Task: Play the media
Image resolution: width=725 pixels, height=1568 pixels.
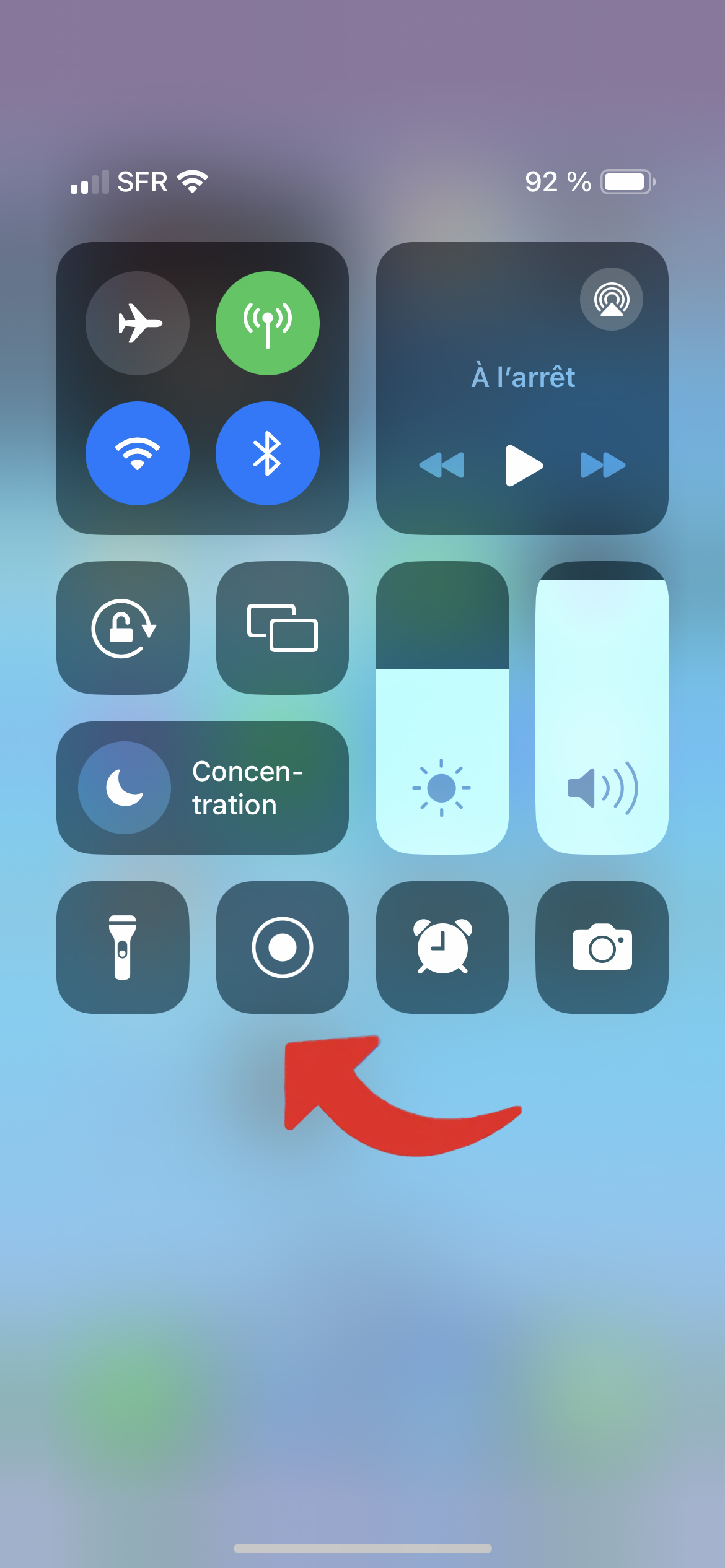Action: pyautogui.click(x=524, y=465)
